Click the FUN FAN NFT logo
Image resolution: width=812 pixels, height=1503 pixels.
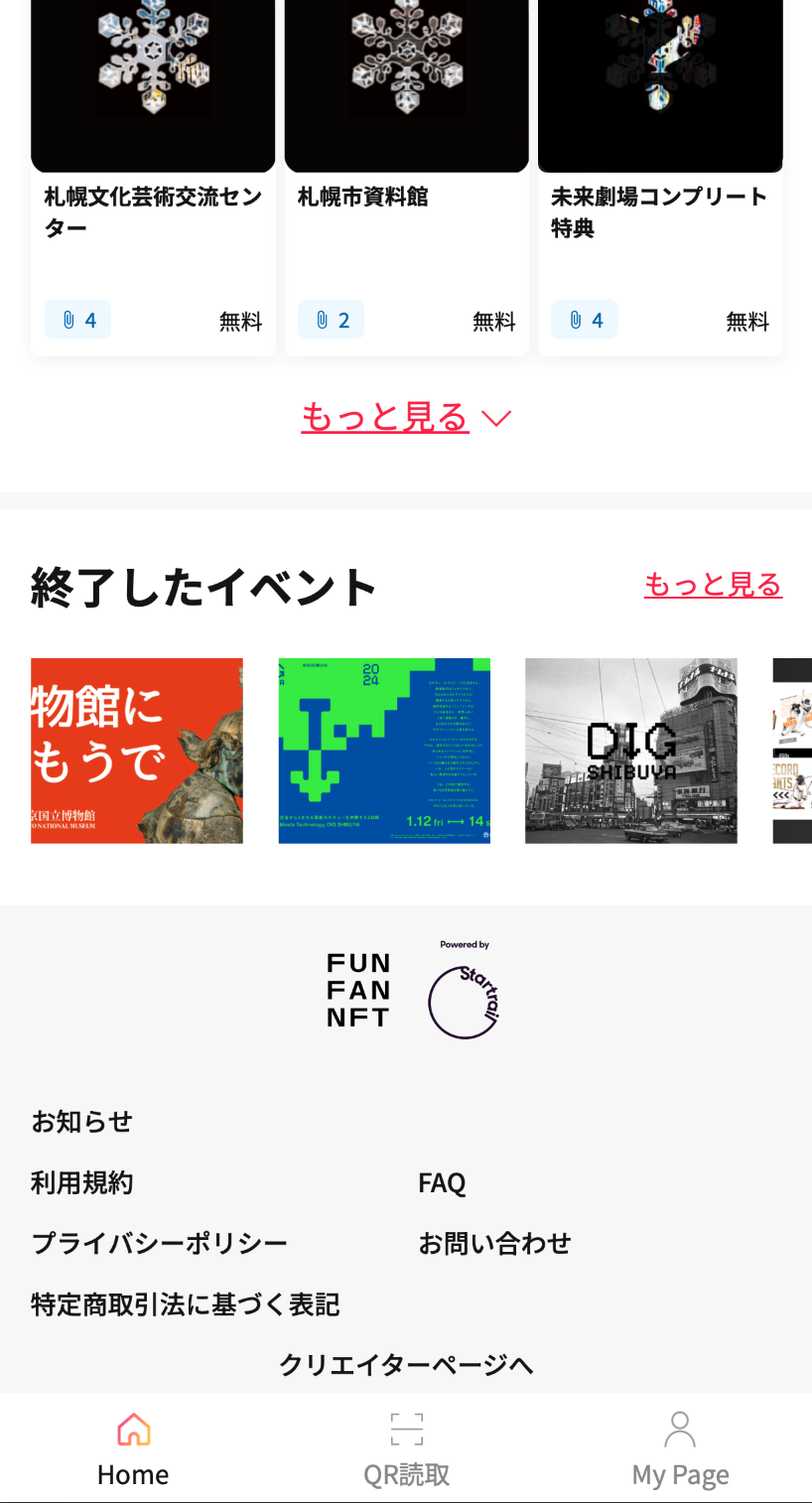[357, 990]
